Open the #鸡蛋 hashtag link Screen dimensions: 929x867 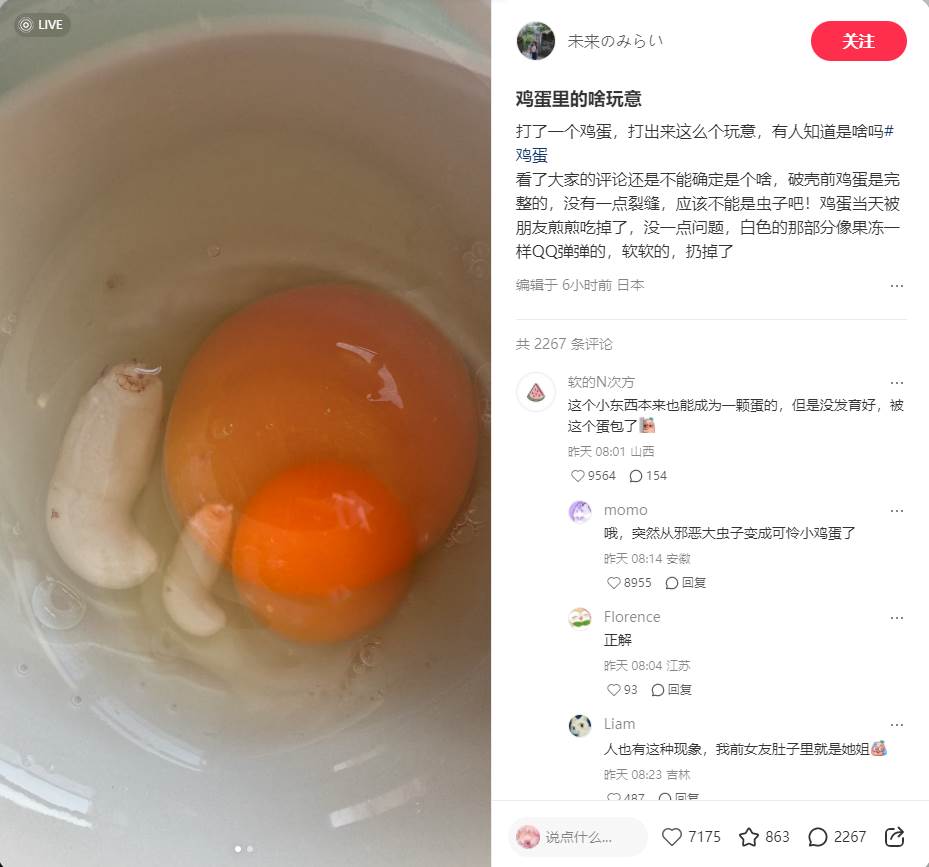pos(532,155)
